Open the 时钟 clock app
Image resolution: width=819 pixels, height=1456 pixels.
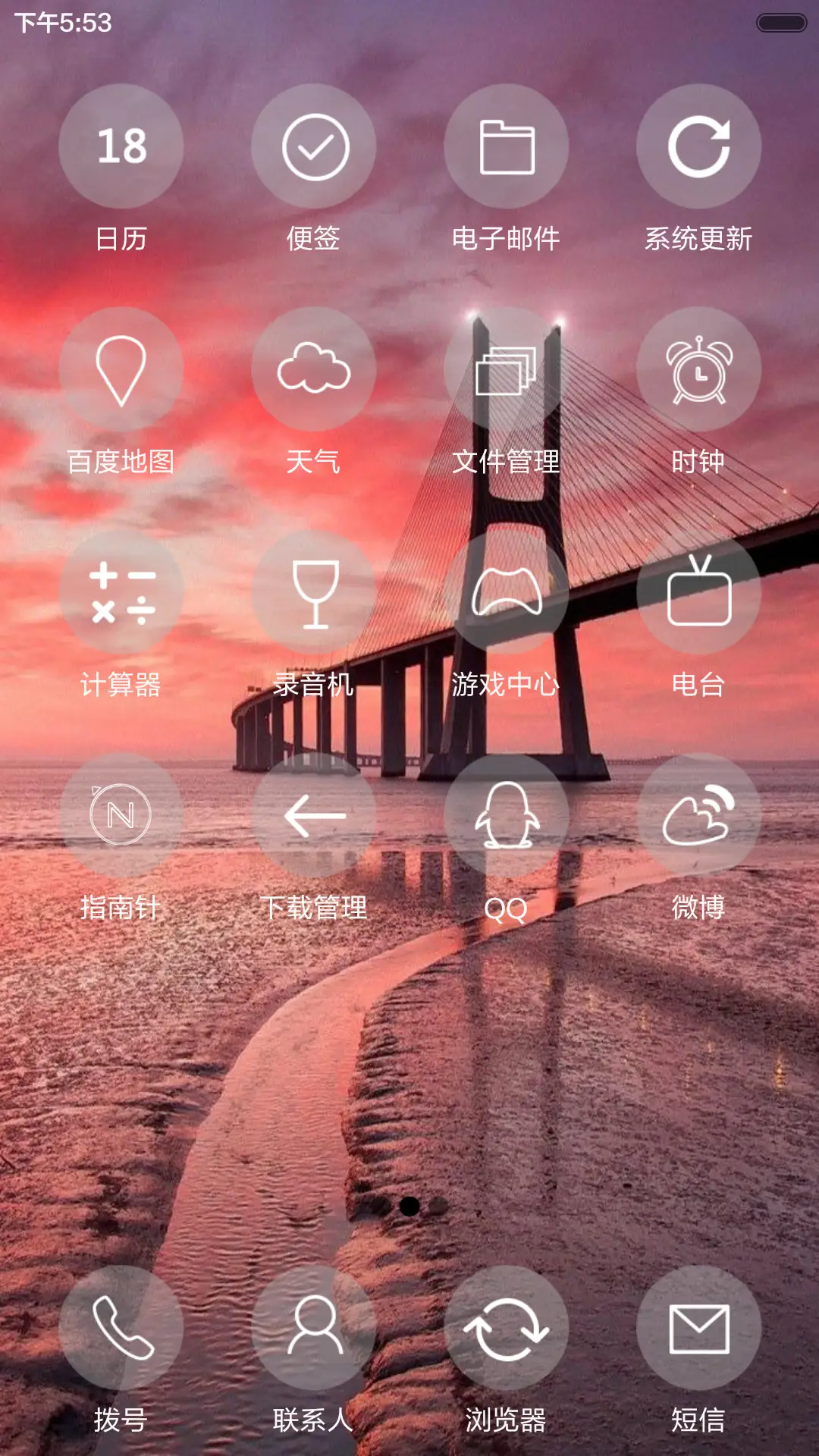pyautogui.click(x=699, y=369)
